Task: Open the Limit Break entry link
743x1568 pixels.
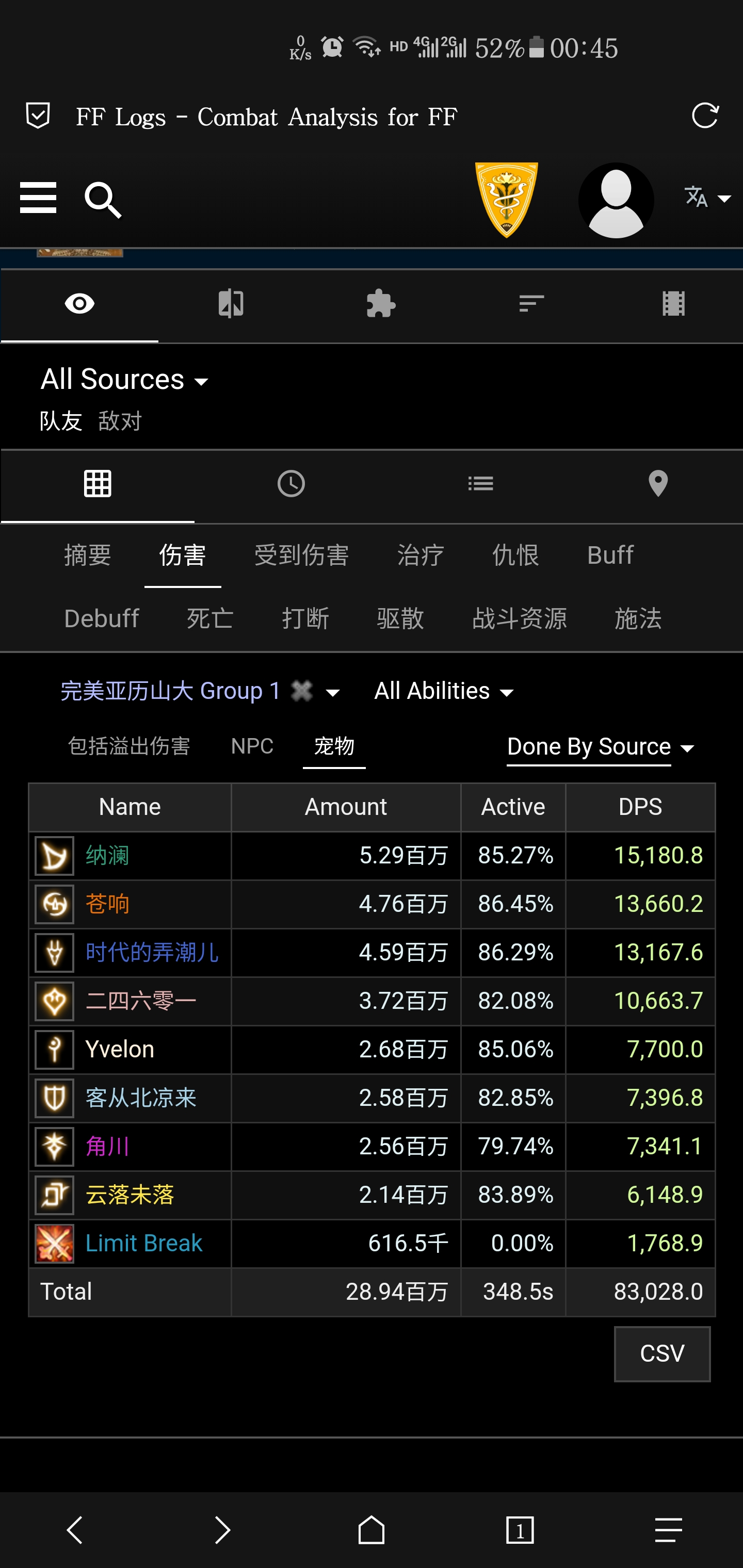Action: pos(143,1243)
